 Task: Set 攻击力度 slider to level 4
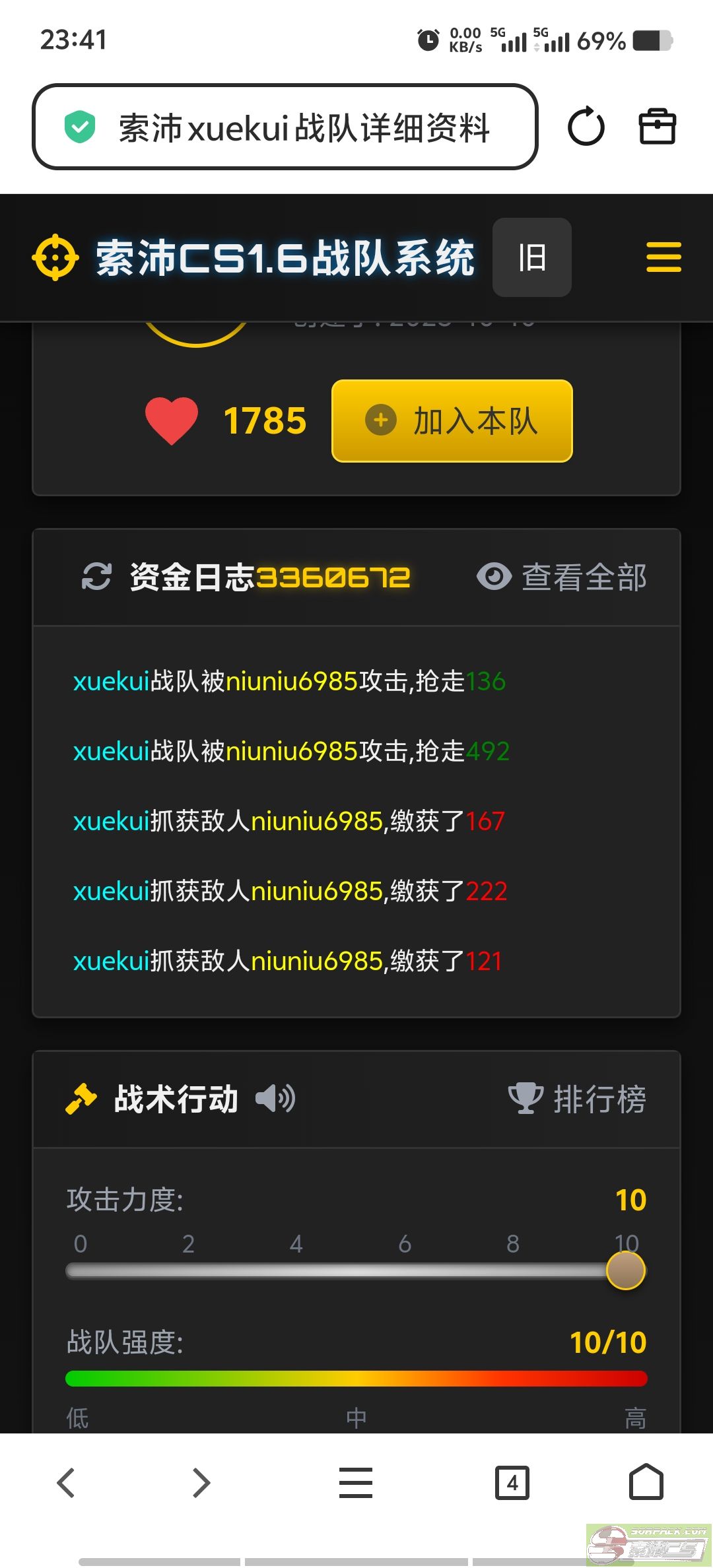coord(296,1271)
